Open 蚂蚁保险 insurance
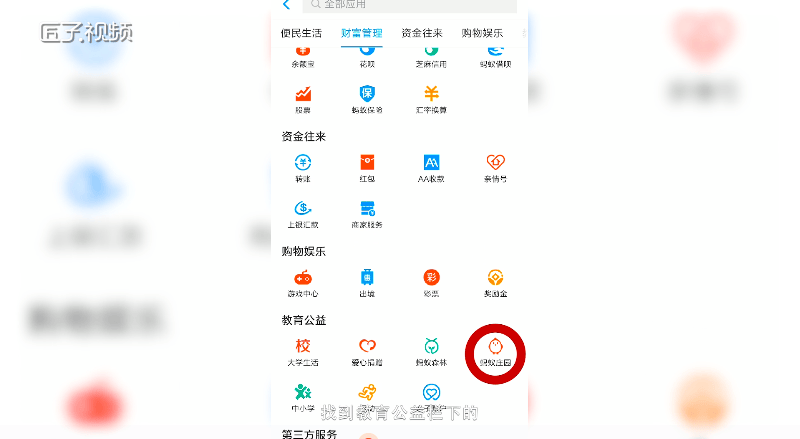800x439 pixels. 367,98
